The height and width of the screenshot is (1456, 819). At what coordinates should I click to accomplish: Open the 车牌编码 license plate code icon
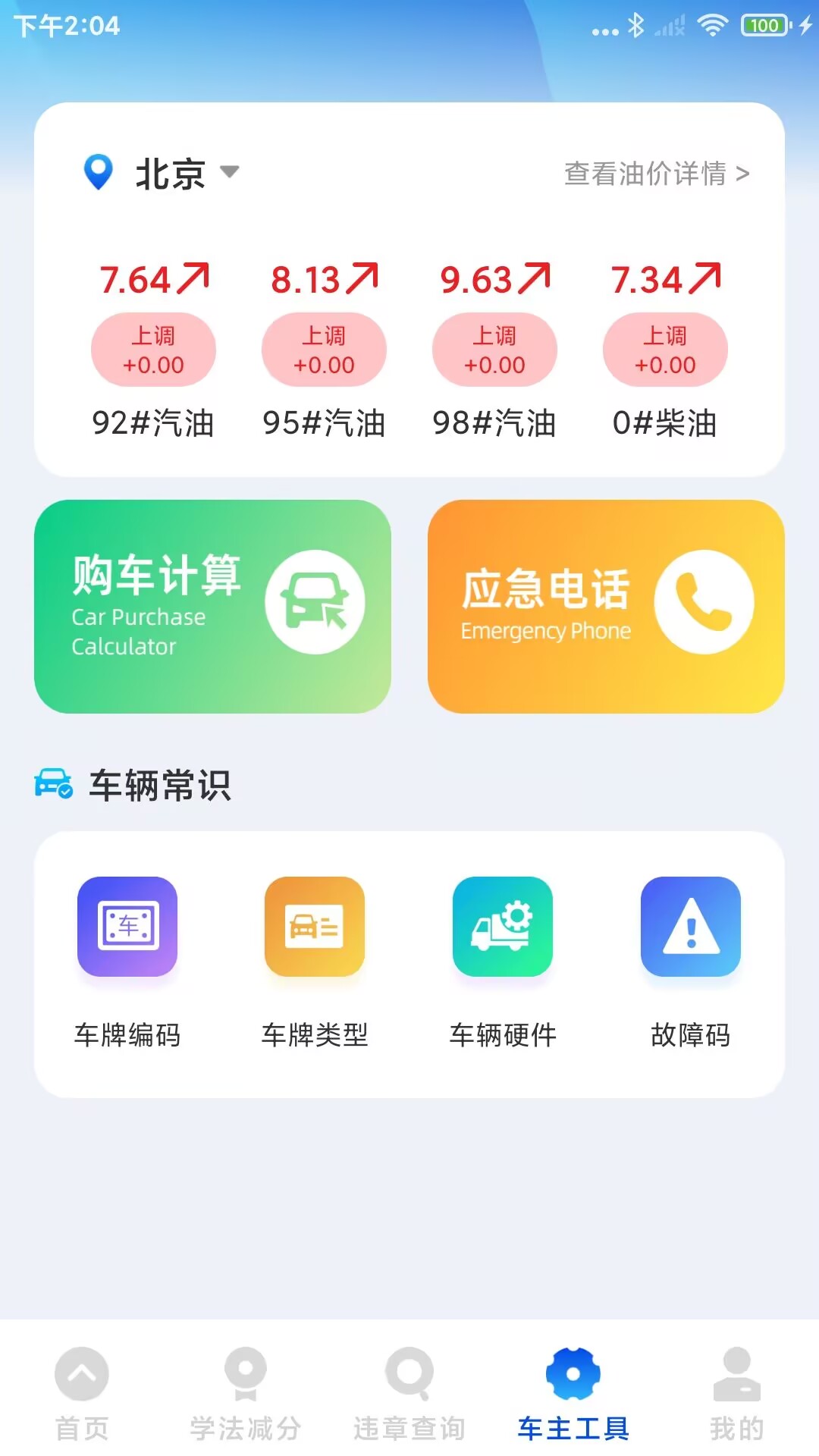pos(127,926)
